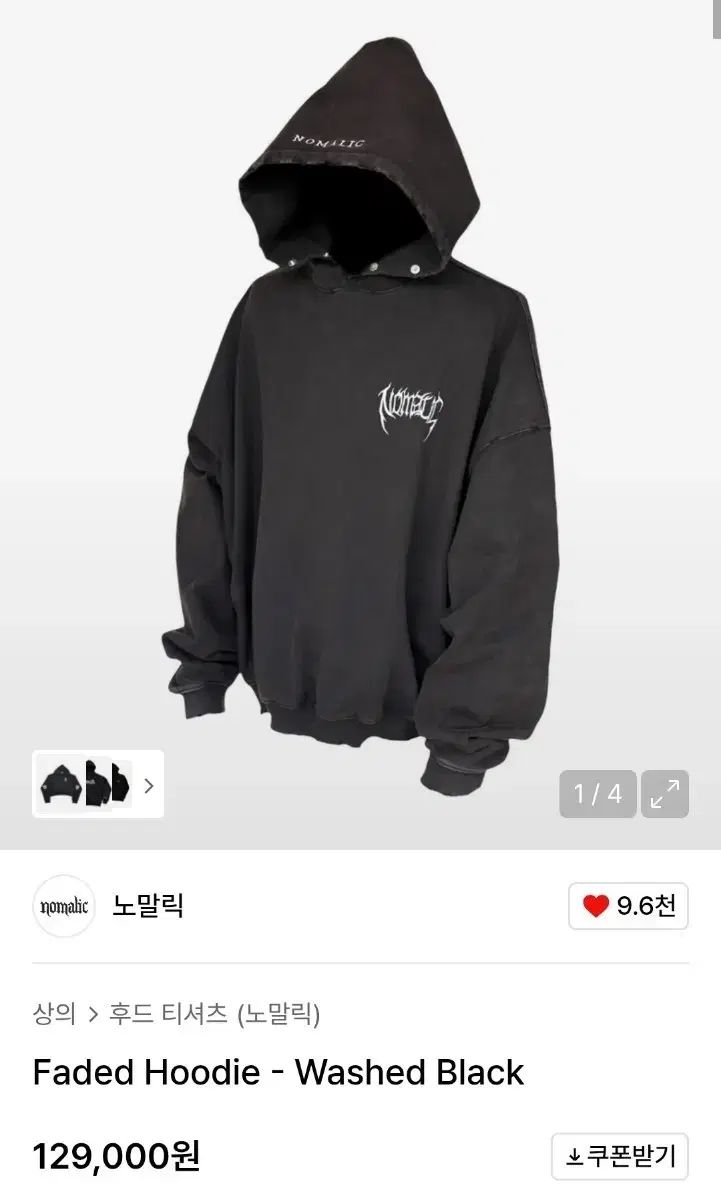Navigate to 후드 티셔츠 (노말릭) breadcrumb
The width and height of the screenshot is (721, 1200).
coord(213,1013)
